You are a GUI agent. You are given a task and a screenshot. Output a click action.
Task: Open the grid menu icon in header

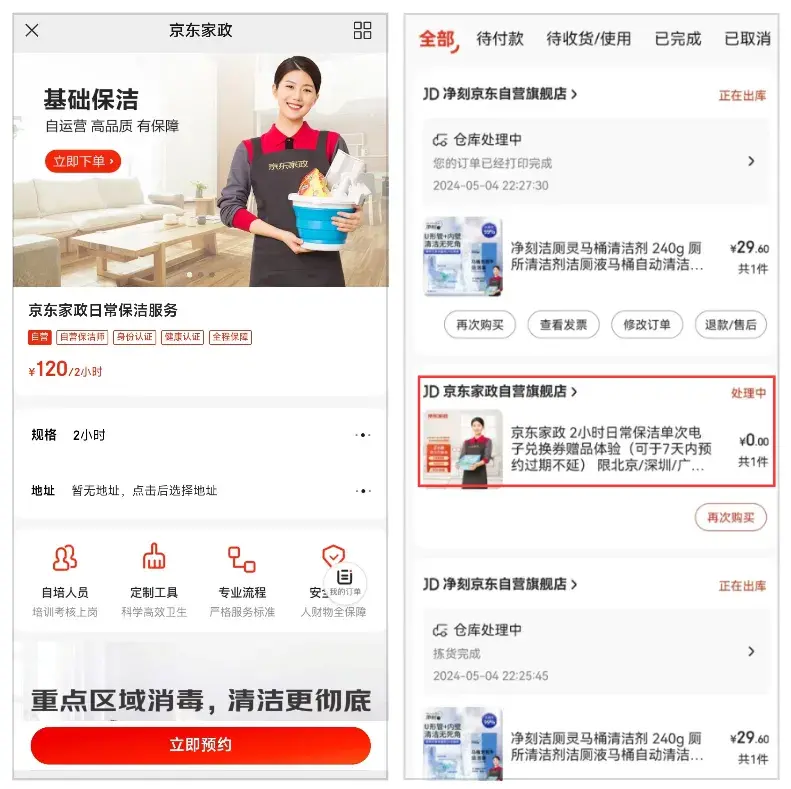362,30
